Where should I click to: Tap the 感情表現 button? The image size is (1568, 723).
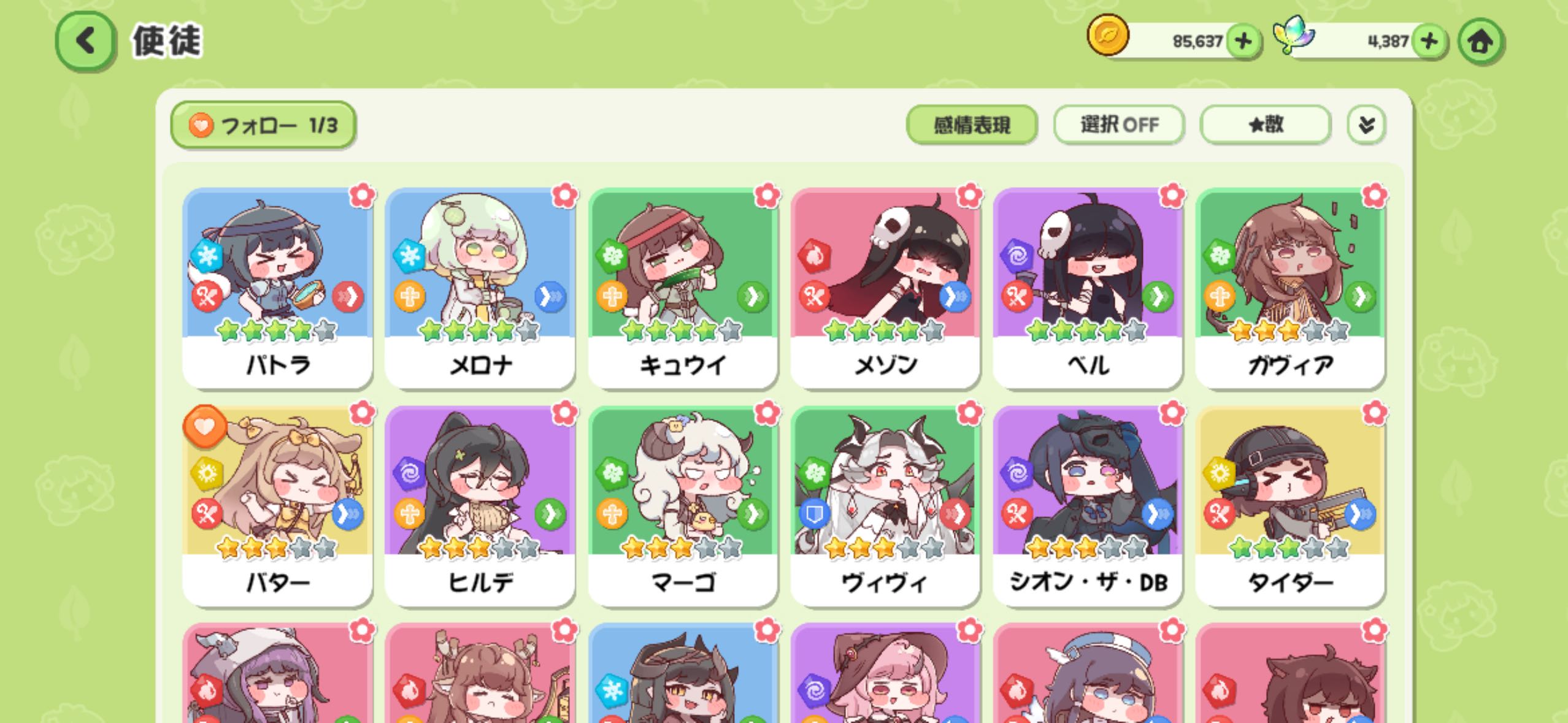971,125
